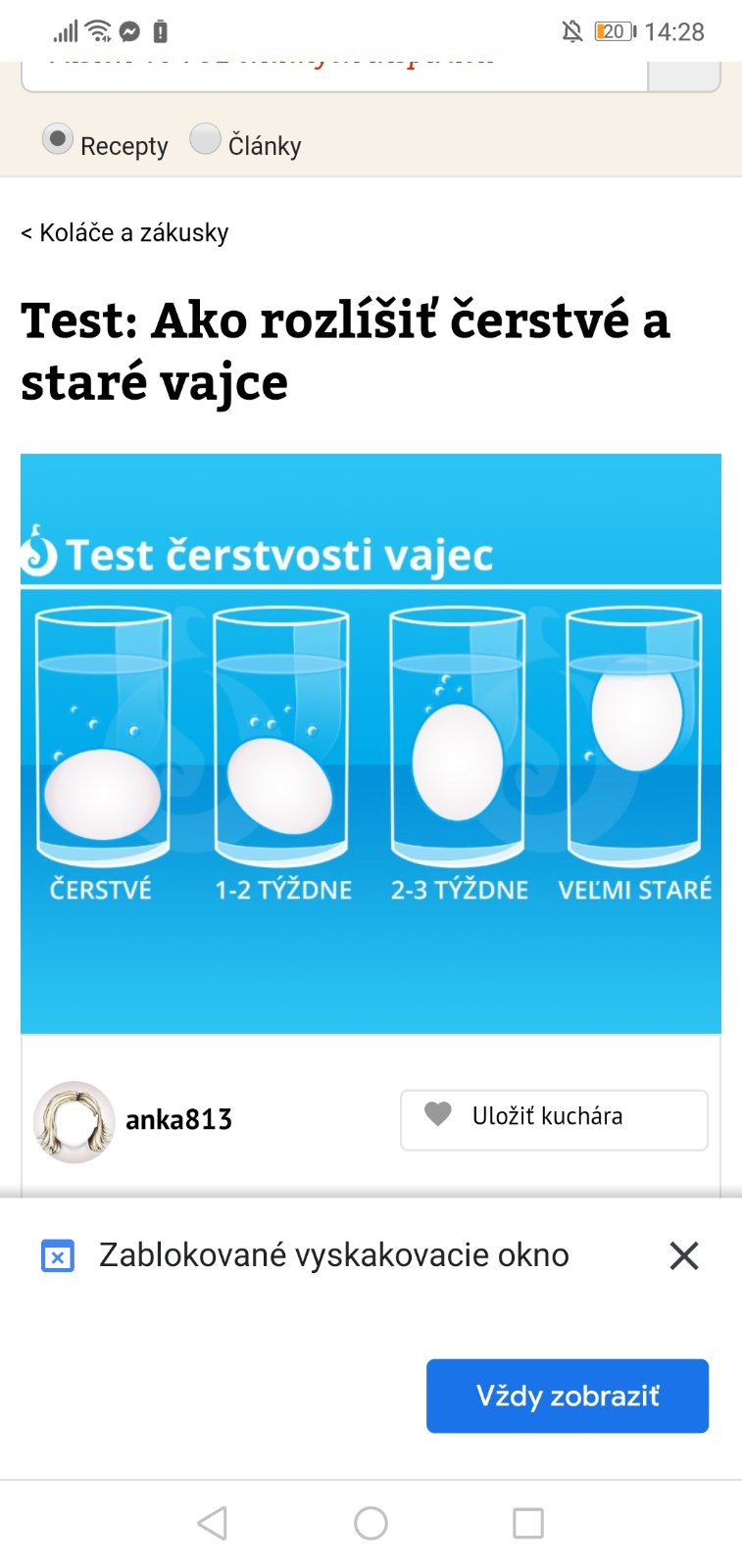Go back to Koláče a zákusky category

coord(124,233)
